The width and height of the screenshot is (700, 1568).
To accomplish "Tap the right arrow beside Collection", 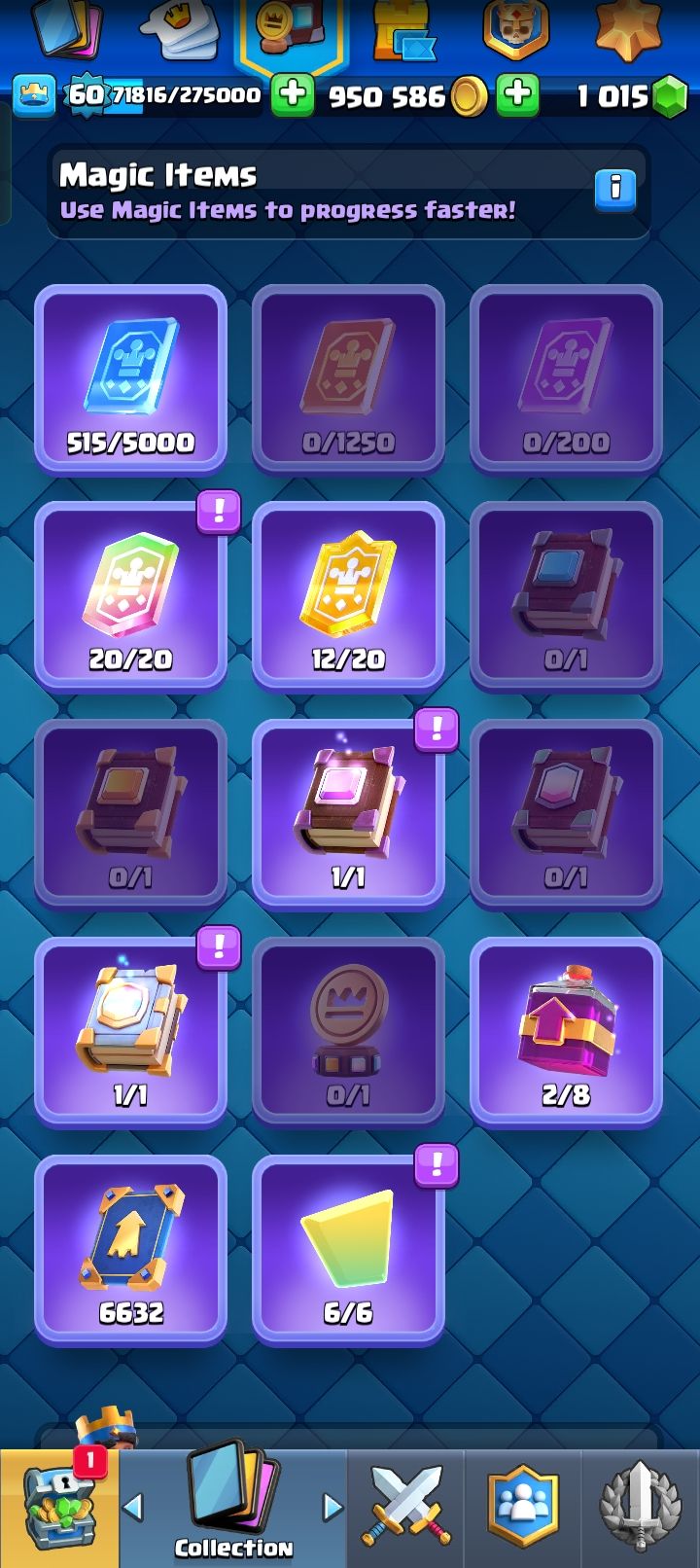I will coord(332,1508).
